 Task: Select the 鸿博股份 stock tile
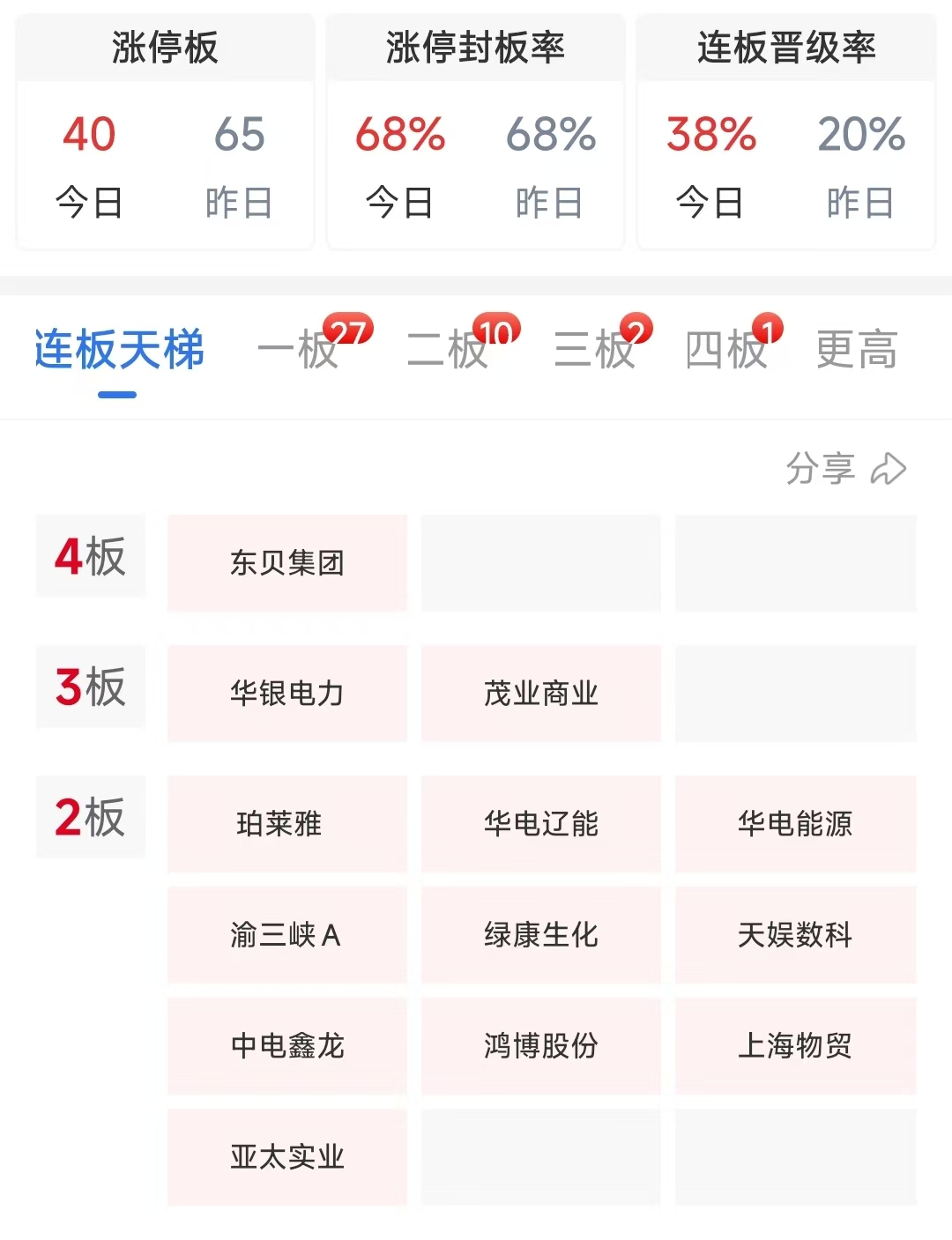pos(541,1046)
